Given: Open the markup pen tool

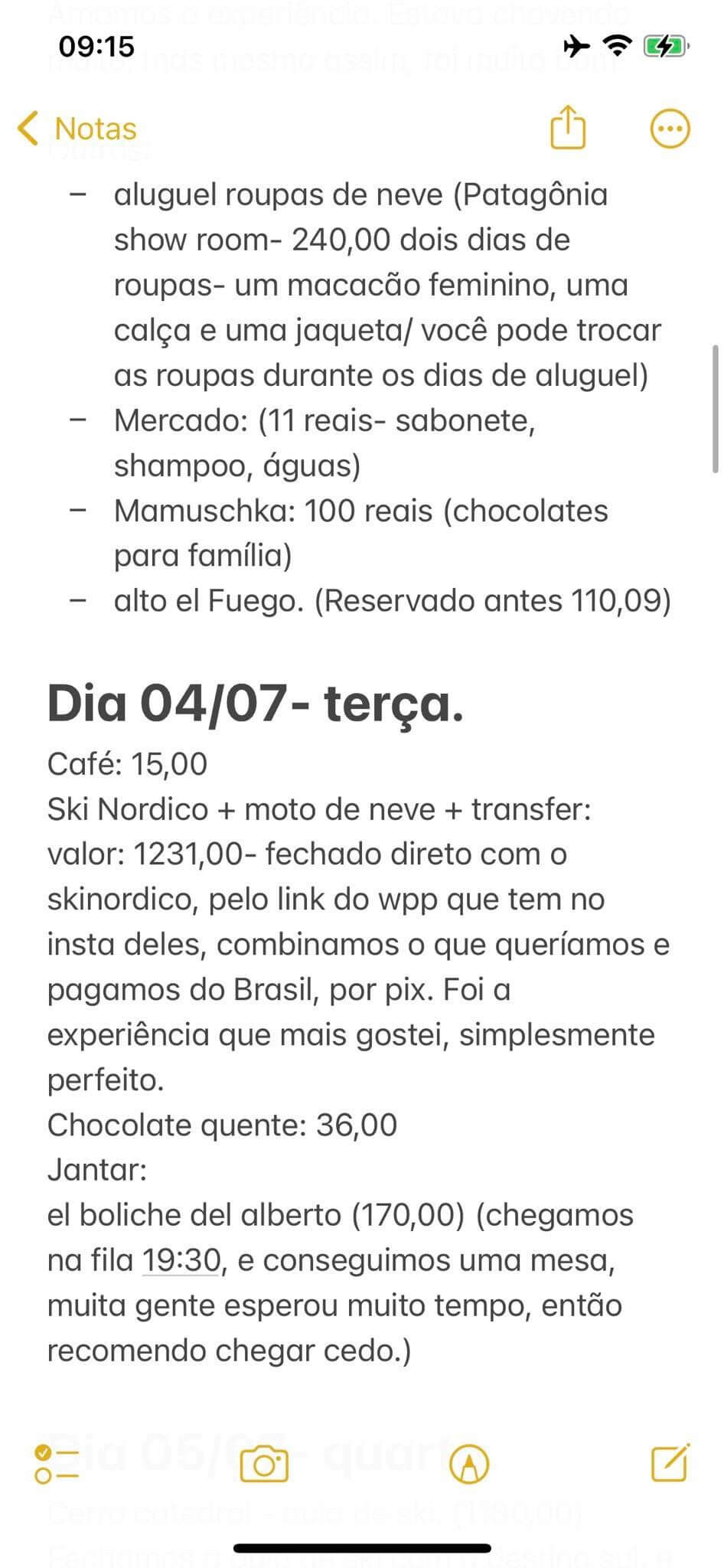Looking at the screenshot, I should point(469,1465).
